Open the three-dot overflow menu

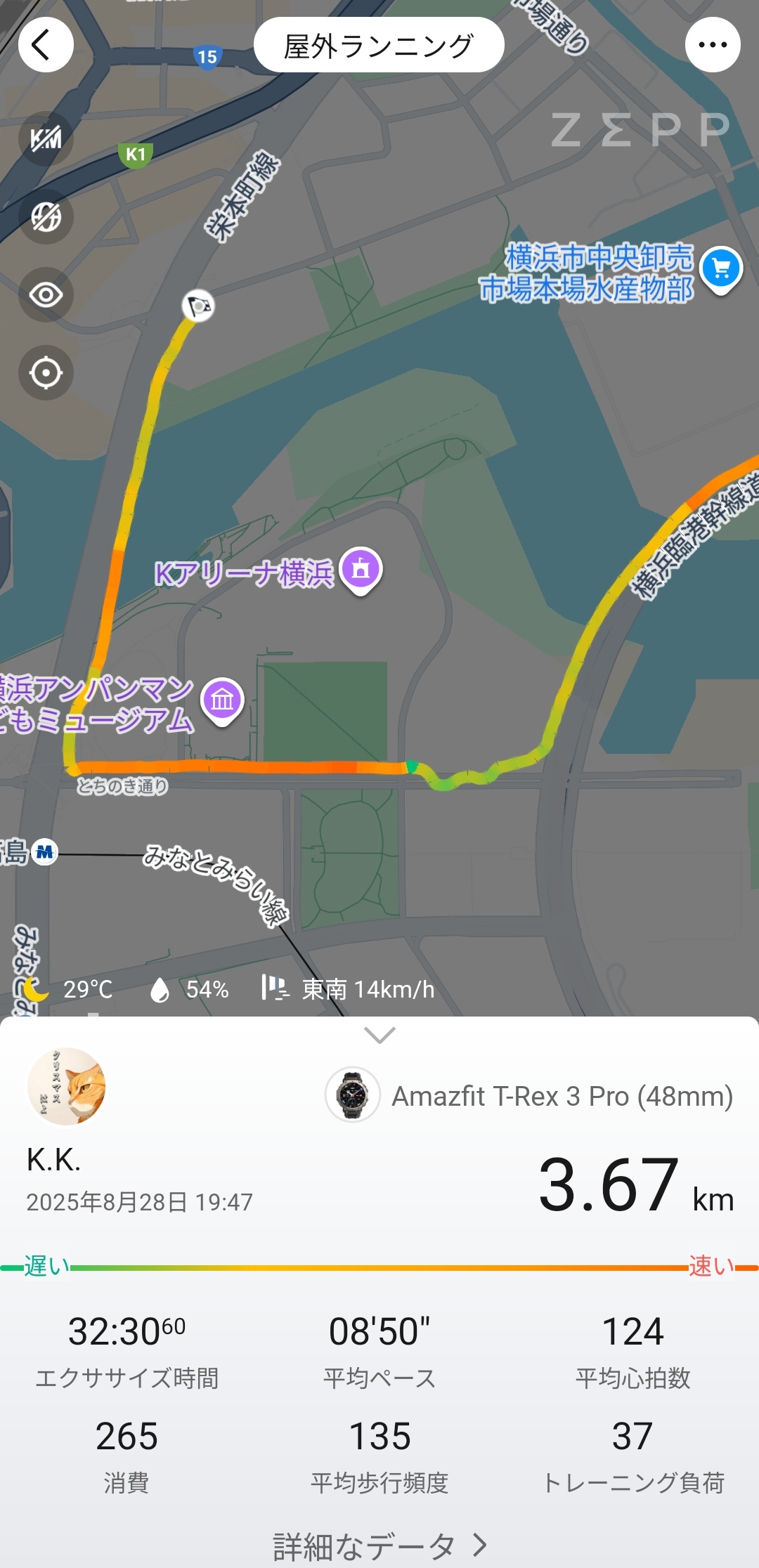tap(713, 45)
